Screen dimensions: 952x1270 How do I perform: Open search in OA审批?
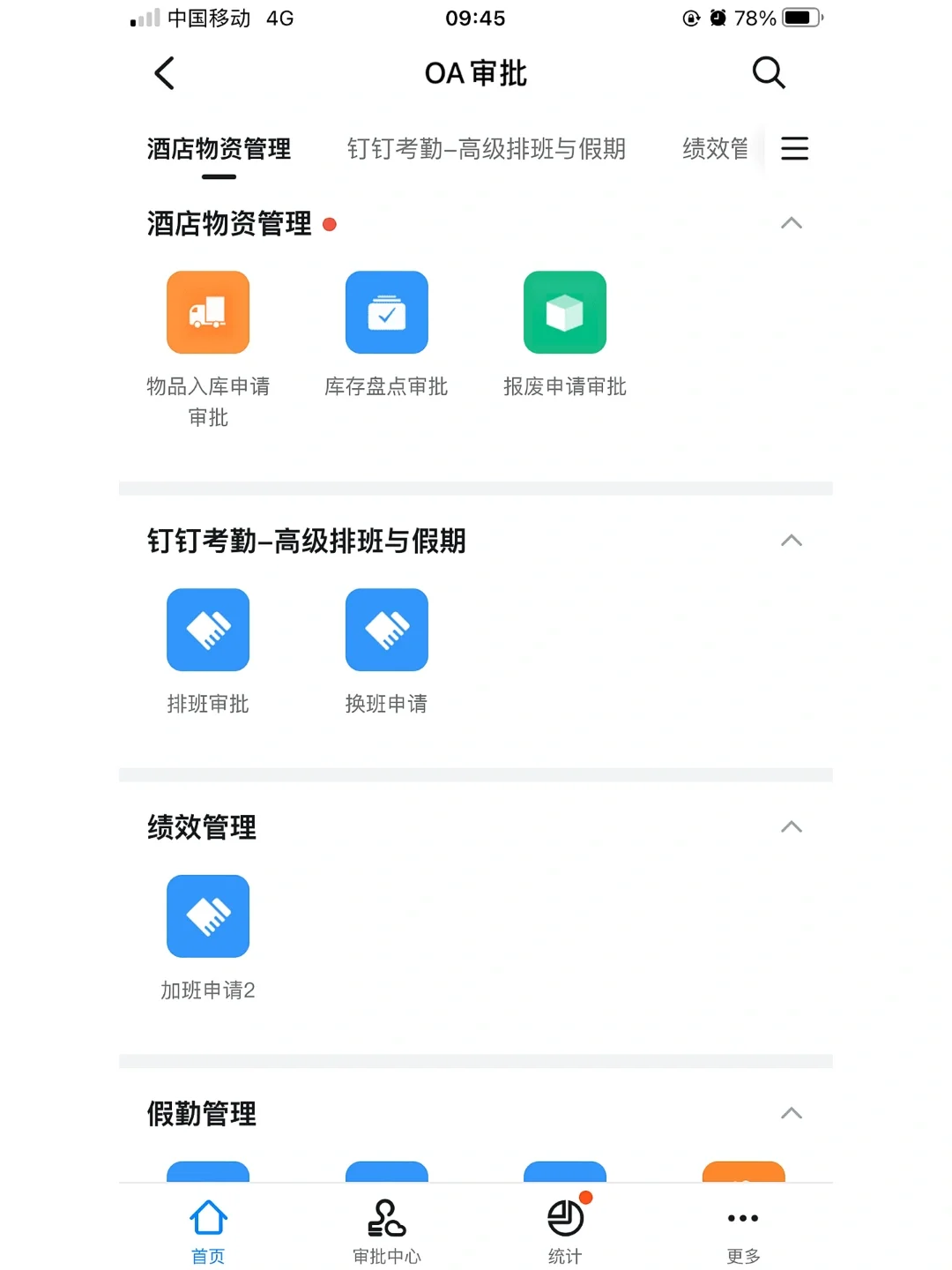[768, 72]
